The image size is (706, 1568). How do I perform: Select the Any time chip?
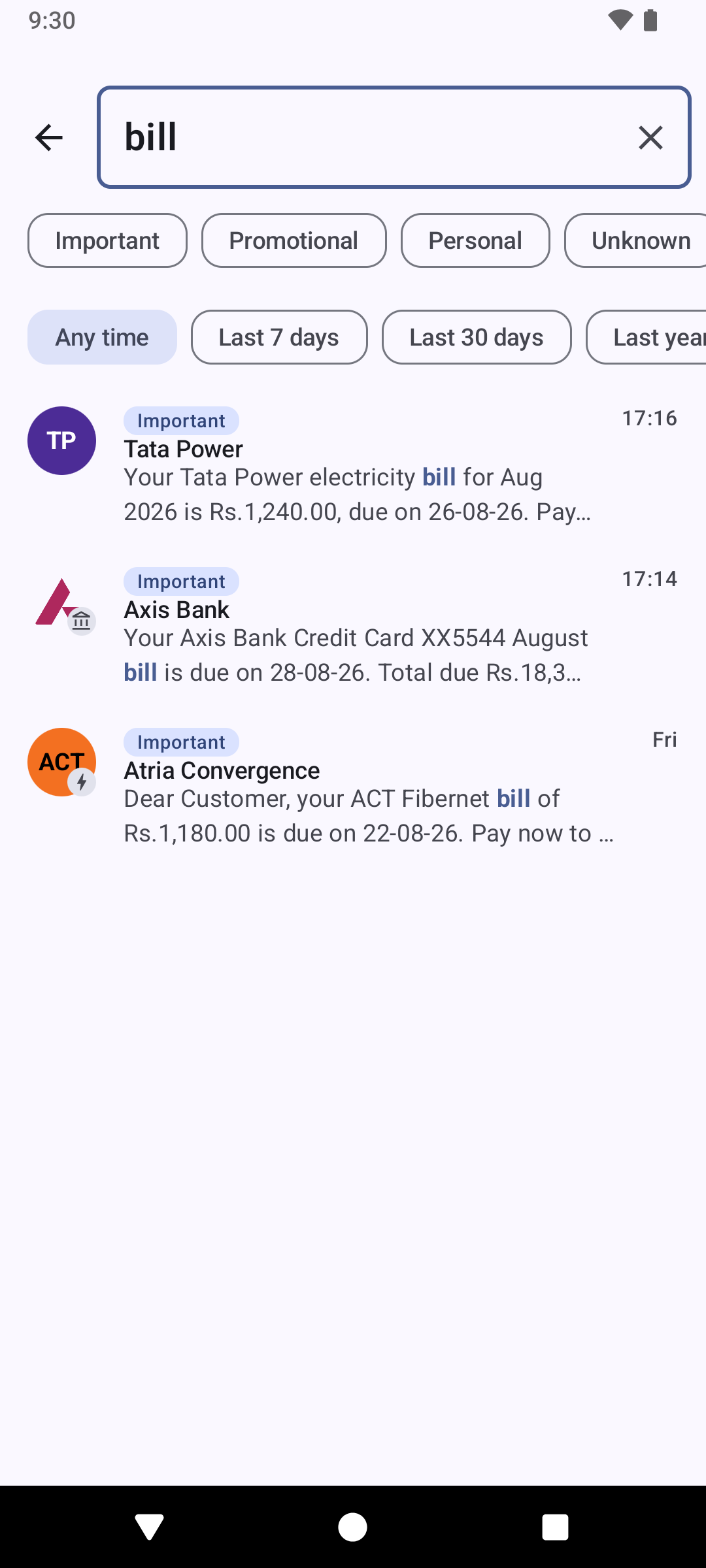[102, 337]
